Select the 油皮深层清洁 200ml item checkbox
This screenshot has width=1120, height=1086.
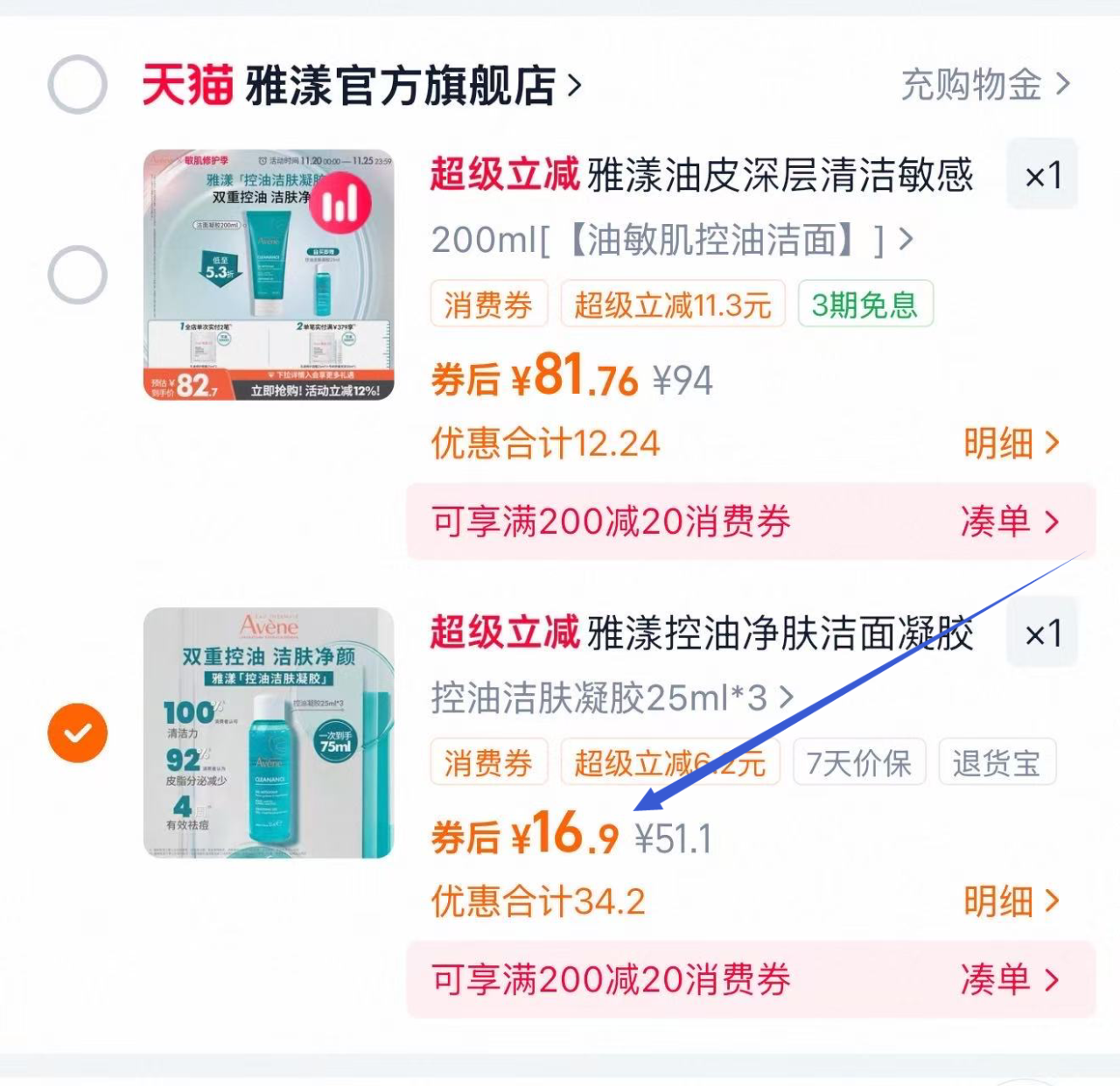tap(78, 275)
